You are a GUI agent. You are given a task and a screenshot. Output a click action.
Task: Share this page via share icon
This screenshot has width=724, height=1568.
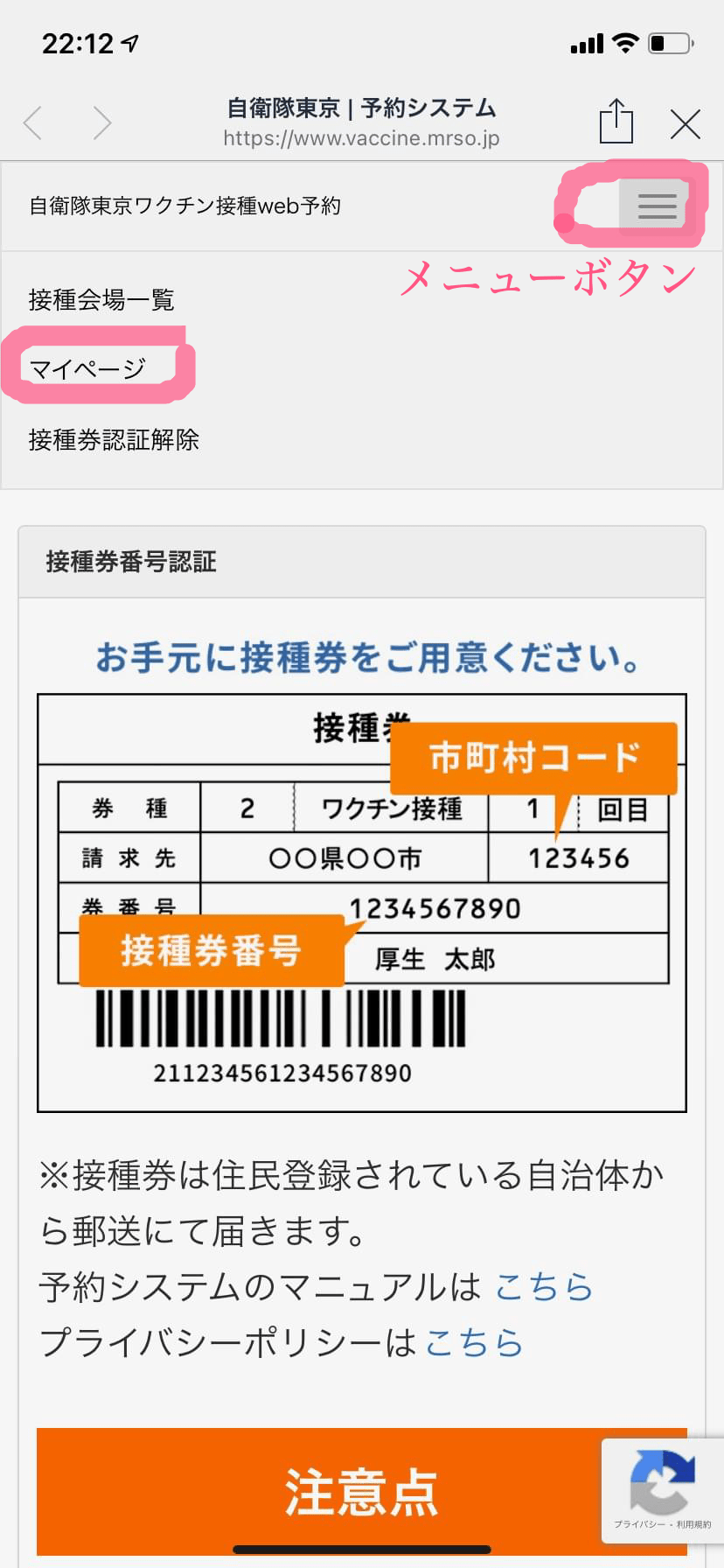pos(616,122)
